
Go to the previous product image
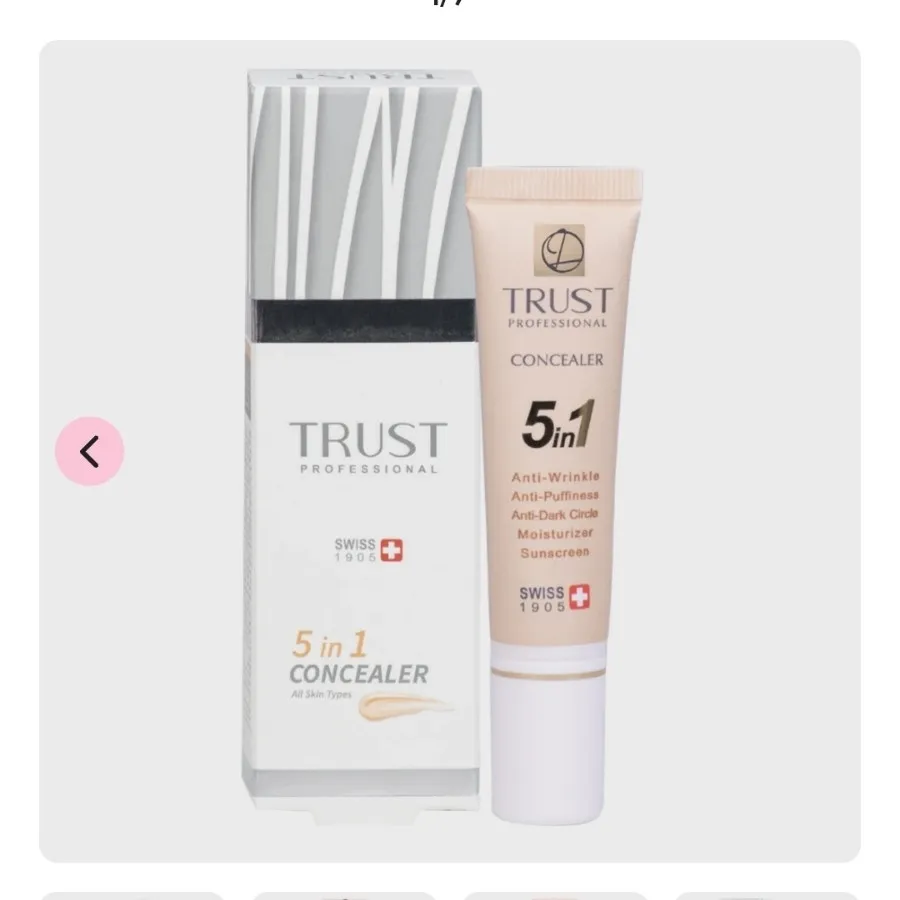tap(89, 451)
